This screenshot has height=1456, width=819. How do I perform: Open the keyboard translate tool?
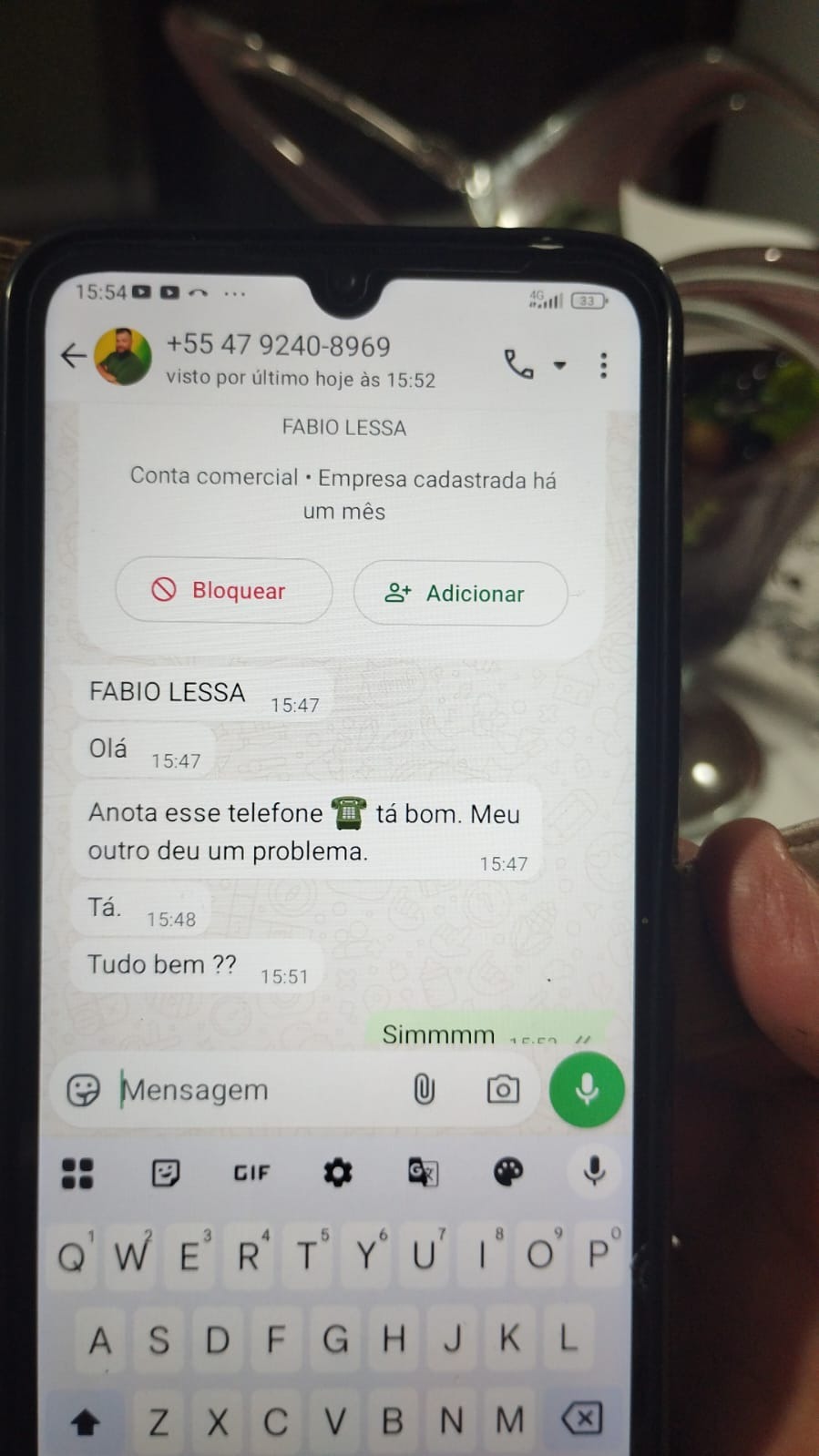[423, 1173]
